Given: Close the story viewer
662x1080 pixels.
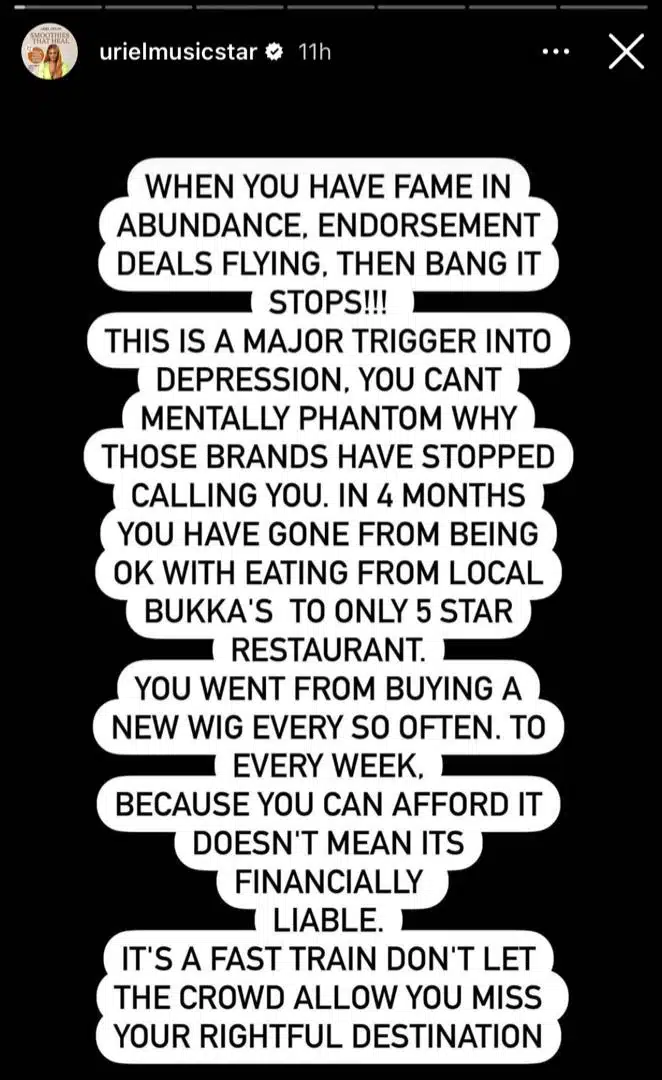Looking at the screenshot, I should [626, 52].
